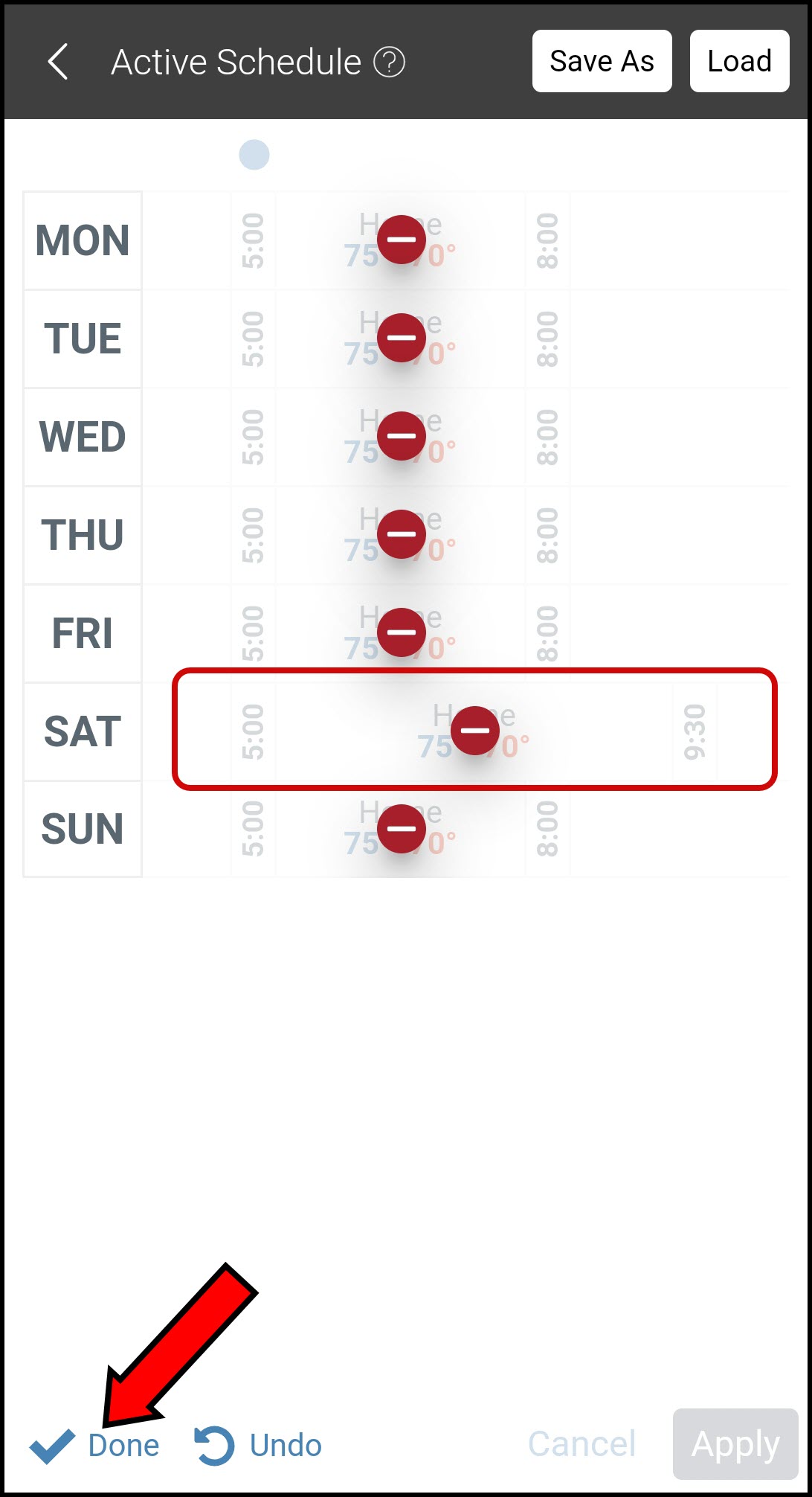Open the Active Schedule help icon
The width and height of the screenshot is (812, 1497).
click(x=389, y=62)
